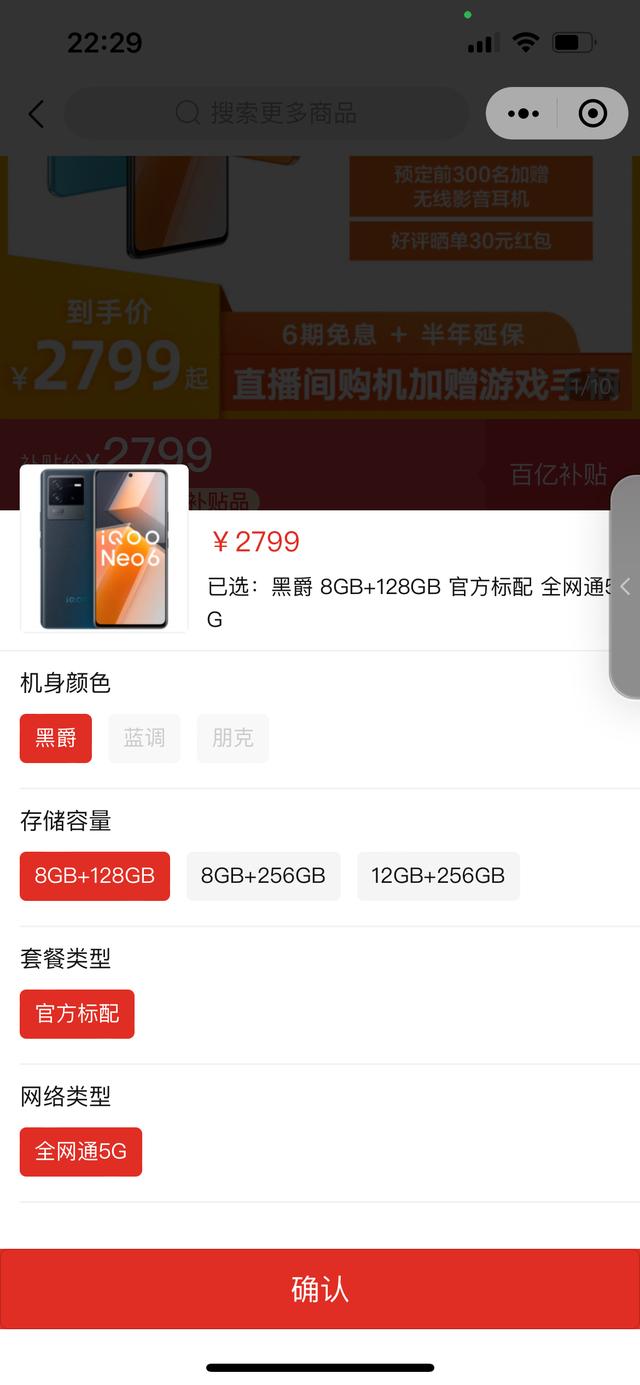Pick the 朋克 color option
The width and height of the screenshot is (640, 1385).
(232, 738)
